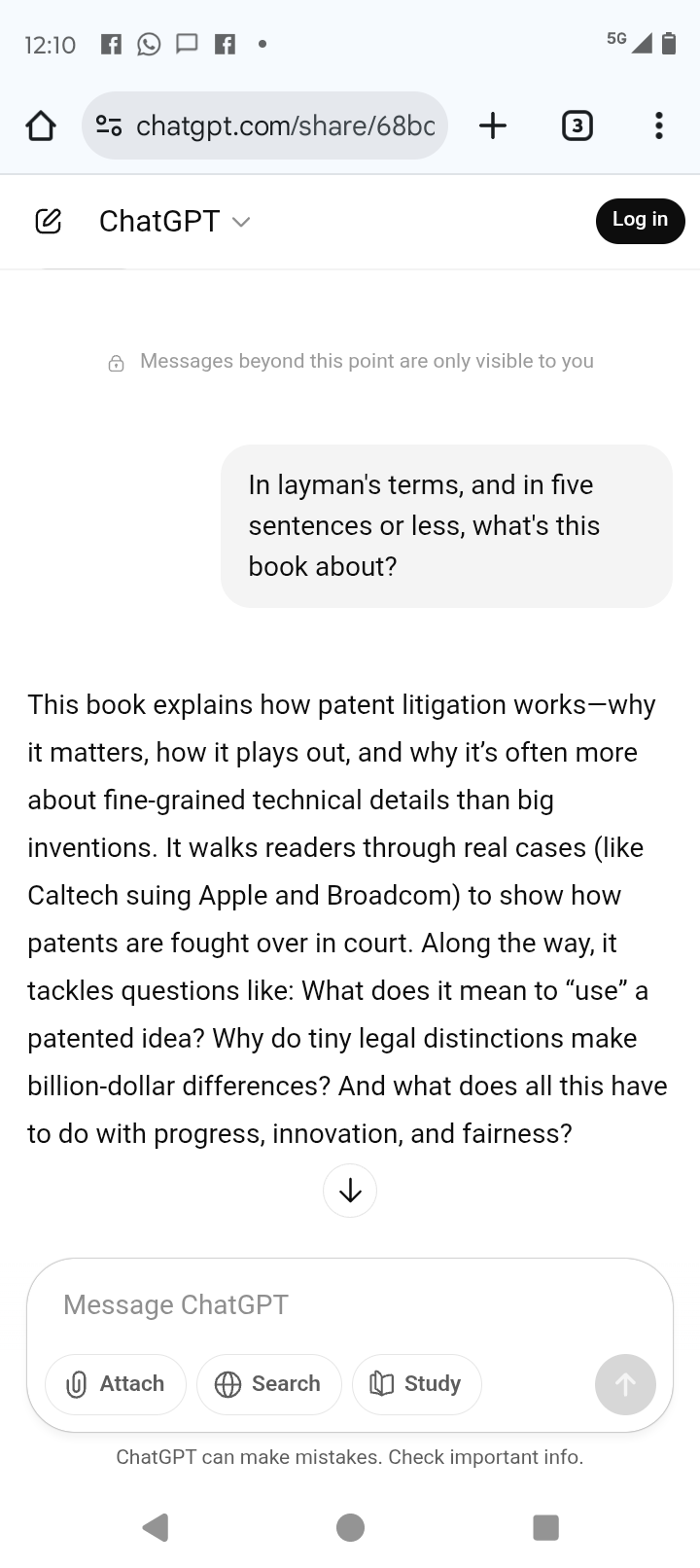Tap the browser home icon
This screenshot has height=1568, width=700.
pos(41,125)
